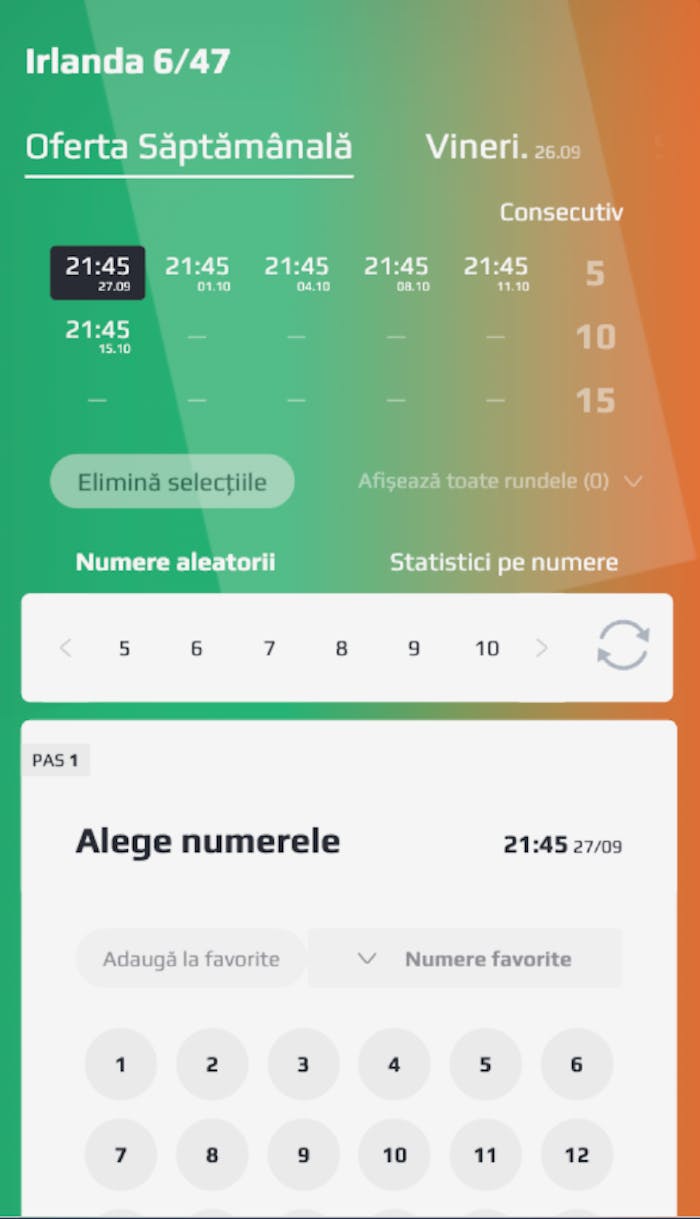Open the Numere favorite dropdown
This screenshot has width=700, height=1219.
coord(465,959)
